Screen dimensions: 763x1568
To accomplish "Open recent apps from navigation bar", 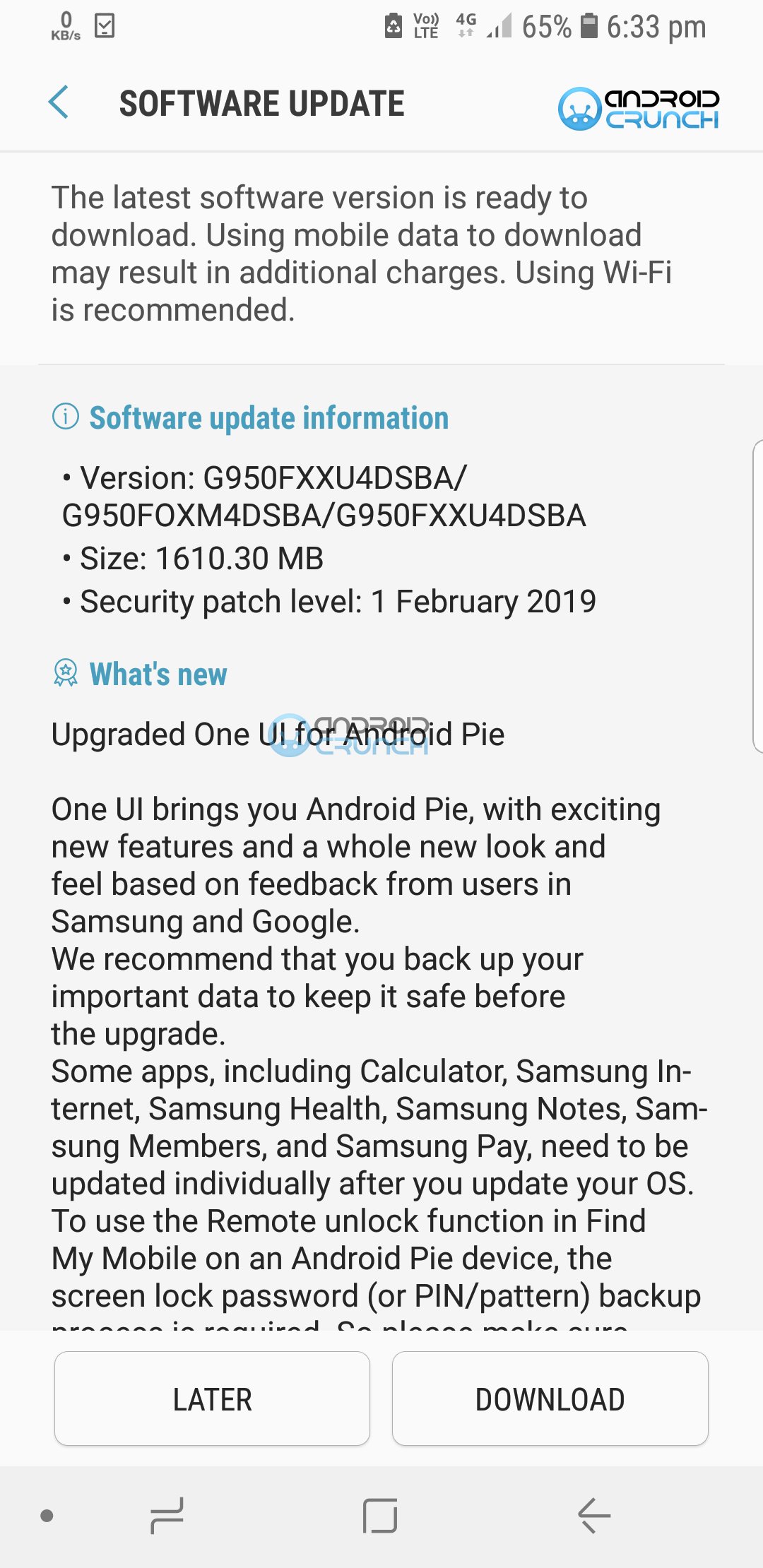I will pos(167,1516).
